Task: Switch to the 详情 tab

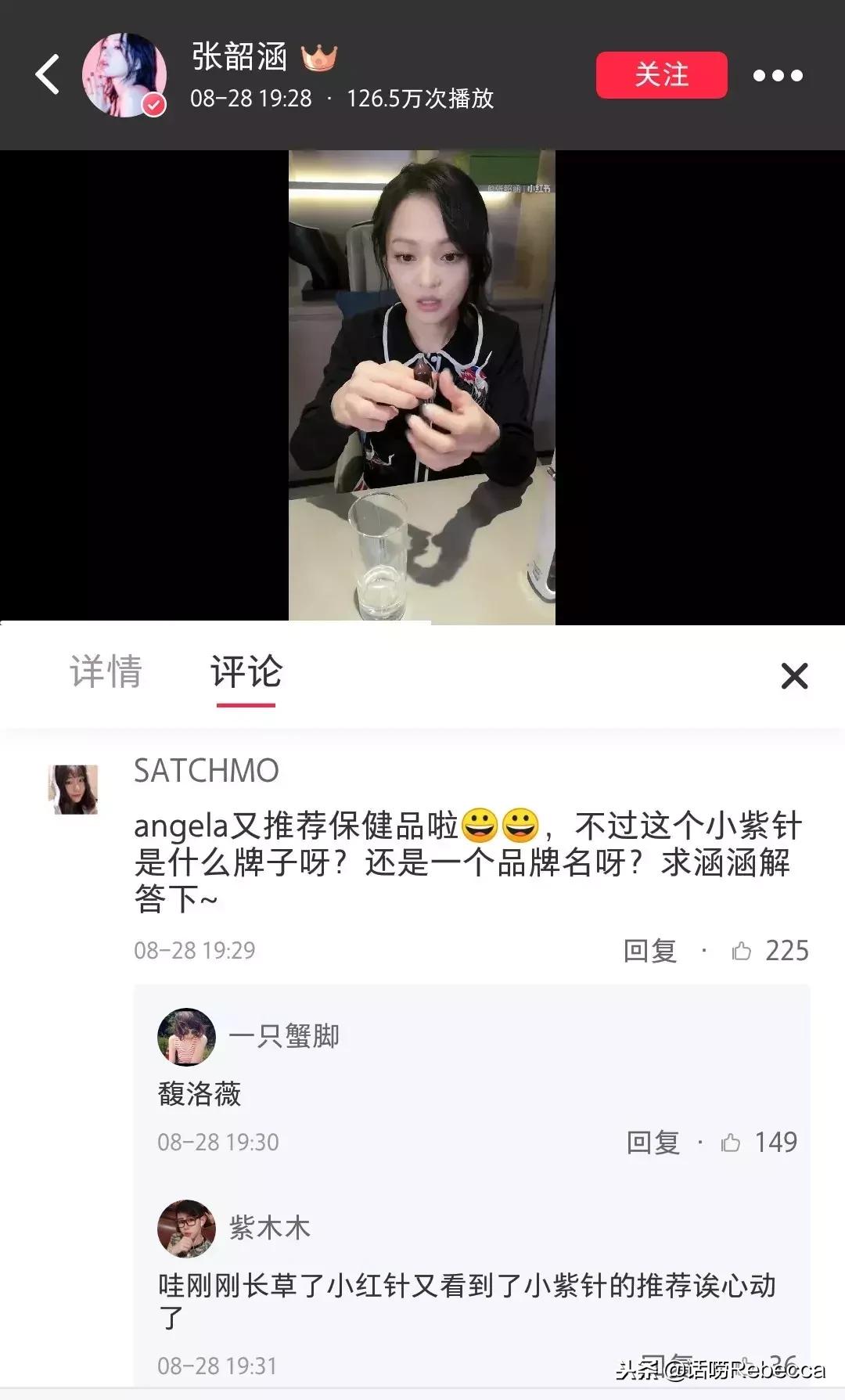Action: click(x=106, y=673)
